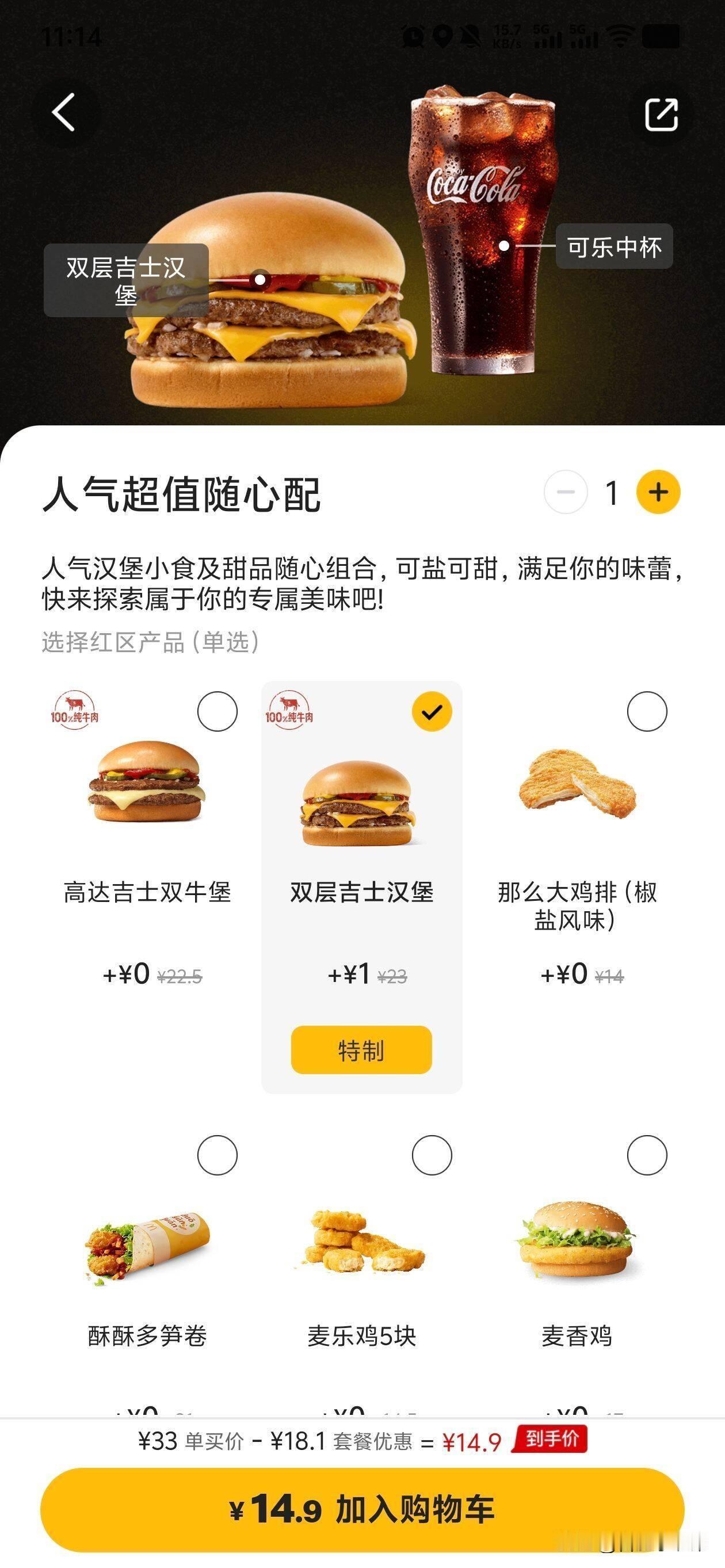Open 特制 customization for 双层吉士汉堡
Viewport: 725px width, 1568px height.
[x=362, y=1049]
